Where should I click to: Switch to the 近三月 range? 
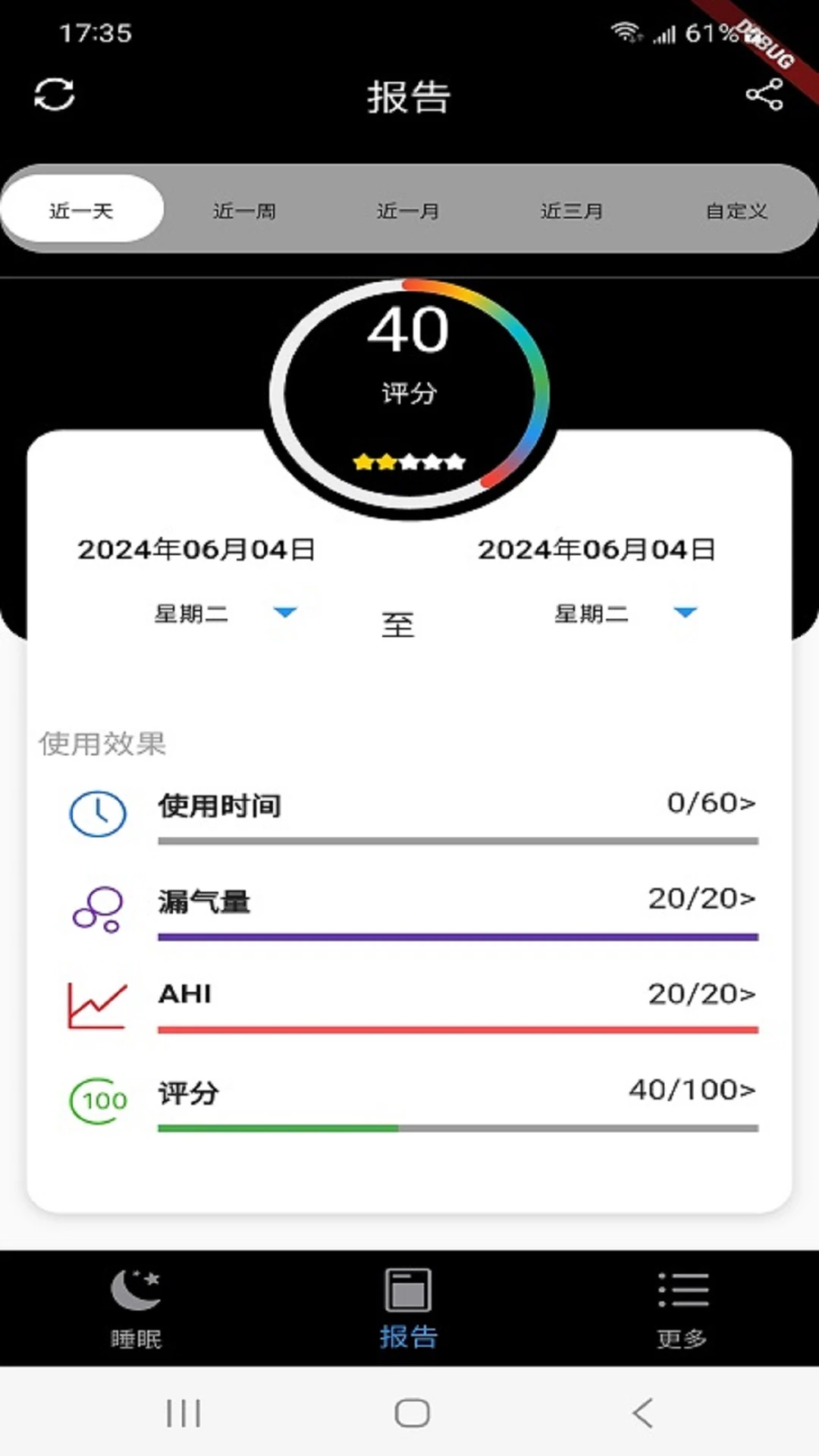573,210
